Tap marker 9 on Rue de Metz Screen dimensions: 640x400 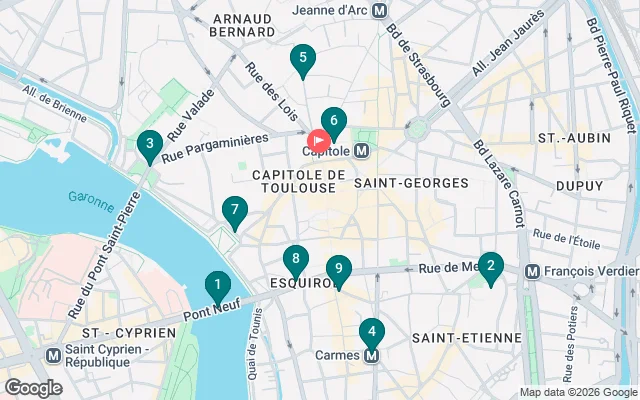[x=339, y=269]
